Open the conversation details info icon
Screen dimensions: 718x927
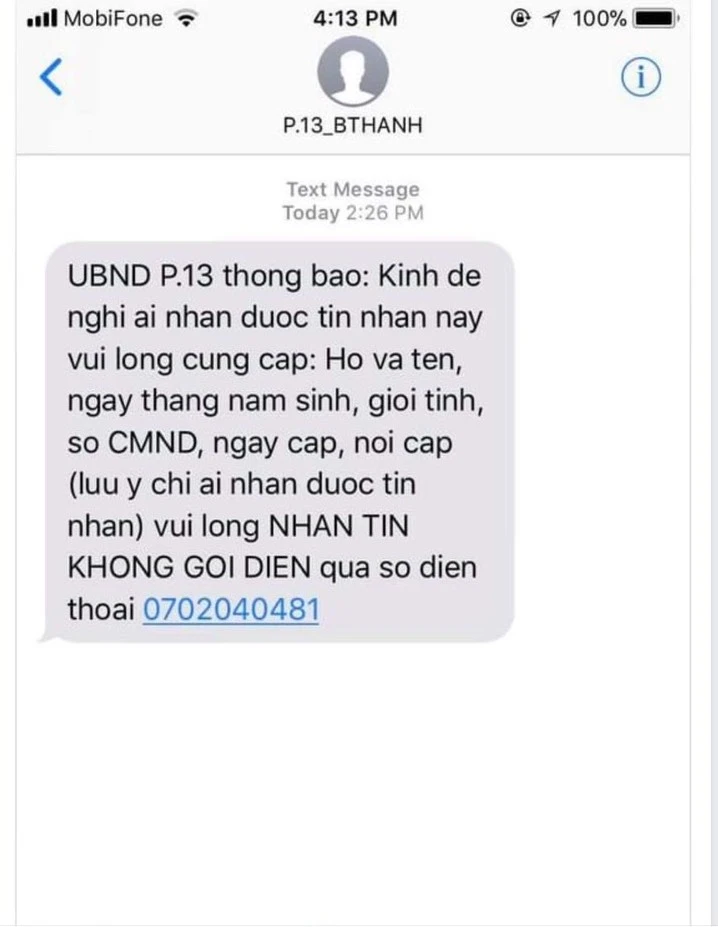tap(641, 77)
